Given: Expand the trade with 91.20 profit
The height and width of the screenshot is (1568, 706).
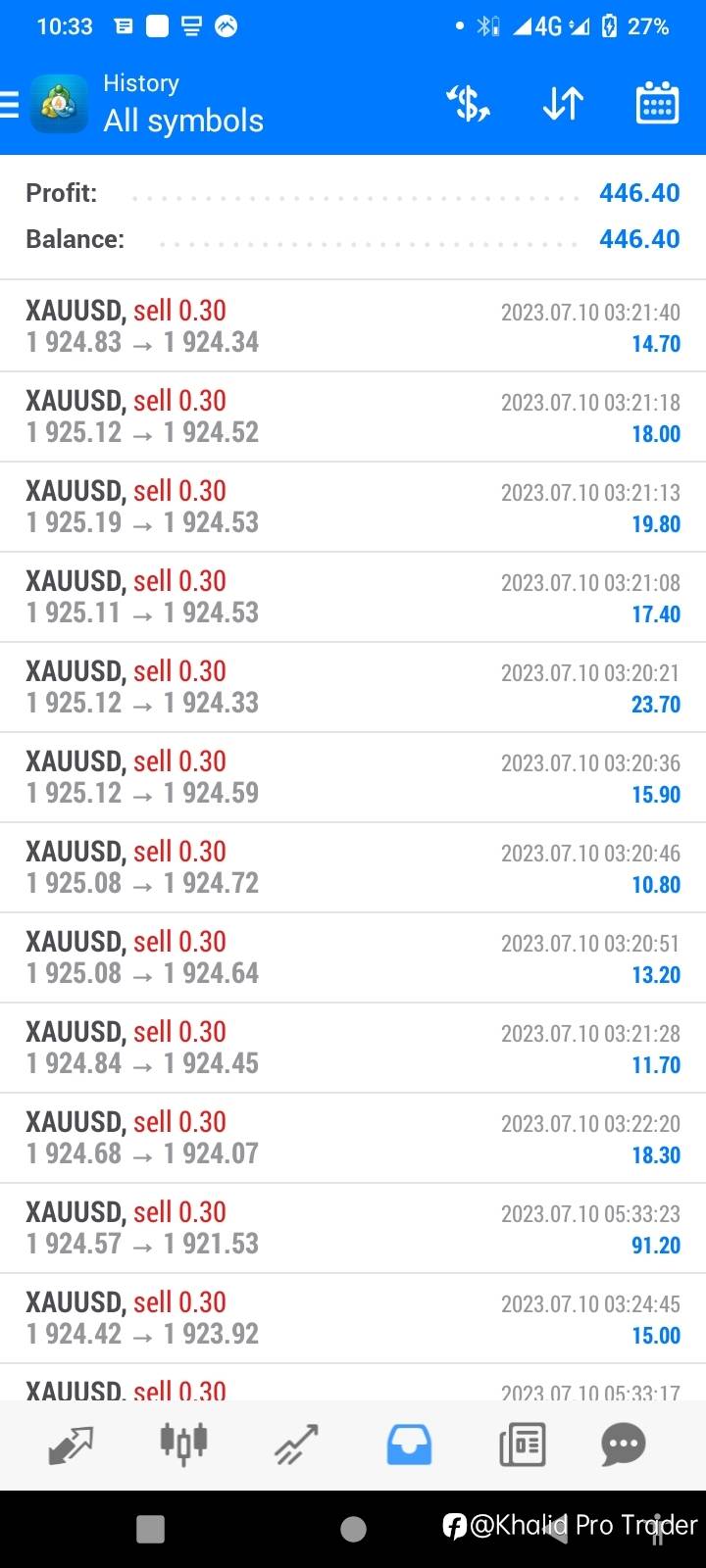Looking at the screenshot, I should pyautogui.click(x=353, y=1228).
